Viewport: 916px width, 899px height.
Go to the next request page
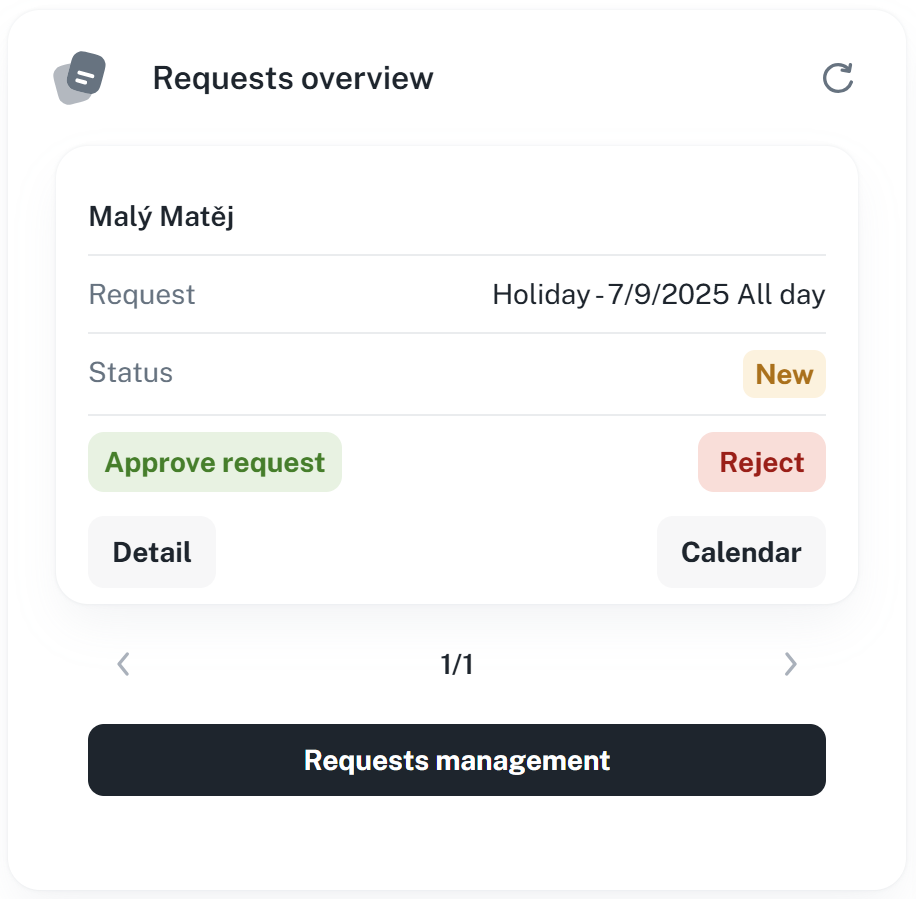[x=790, y=664]
